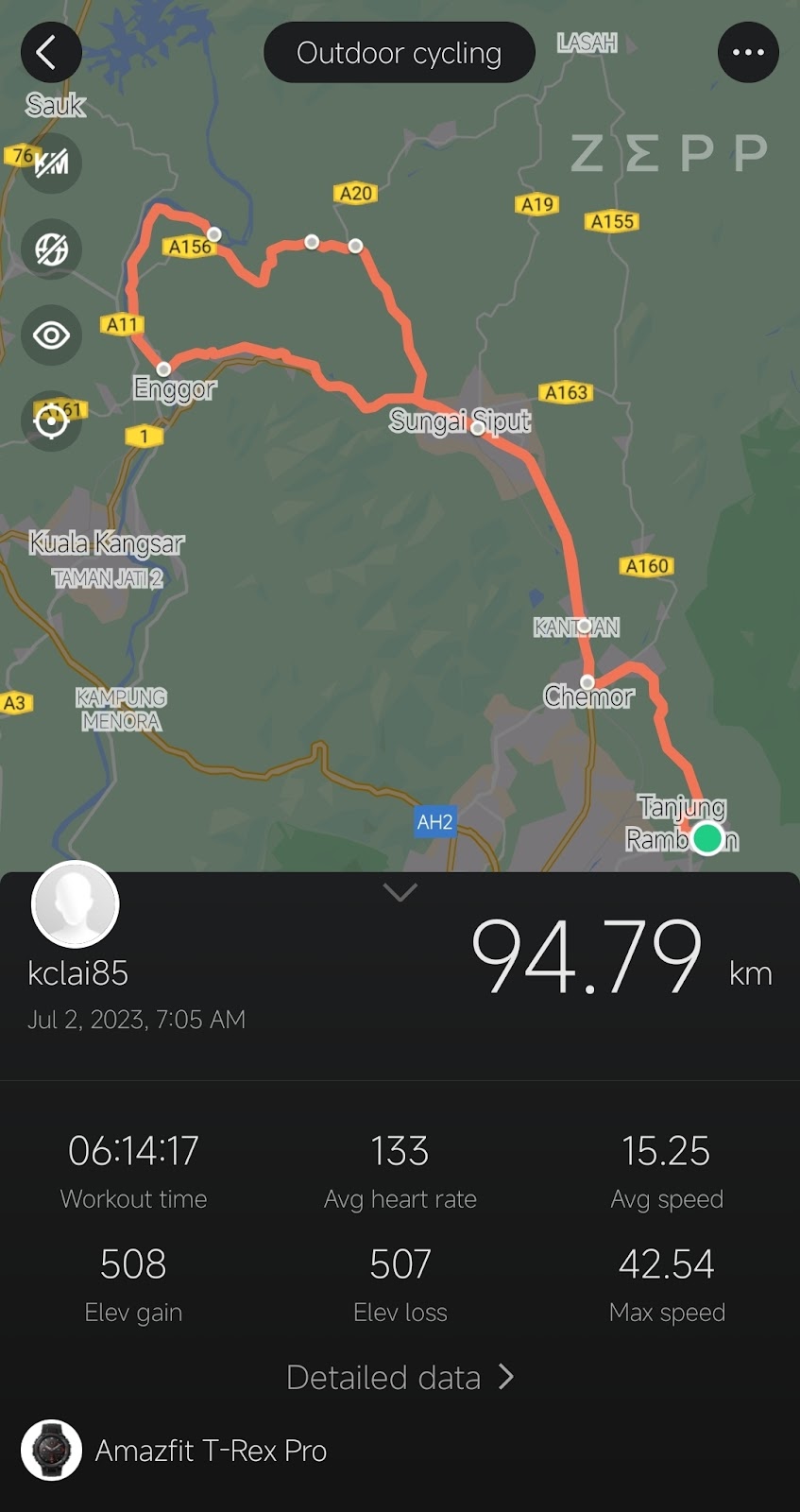Toggle route visibility with the eye icon
Screen dimensions: 800x1512
[x=52, y=335]
